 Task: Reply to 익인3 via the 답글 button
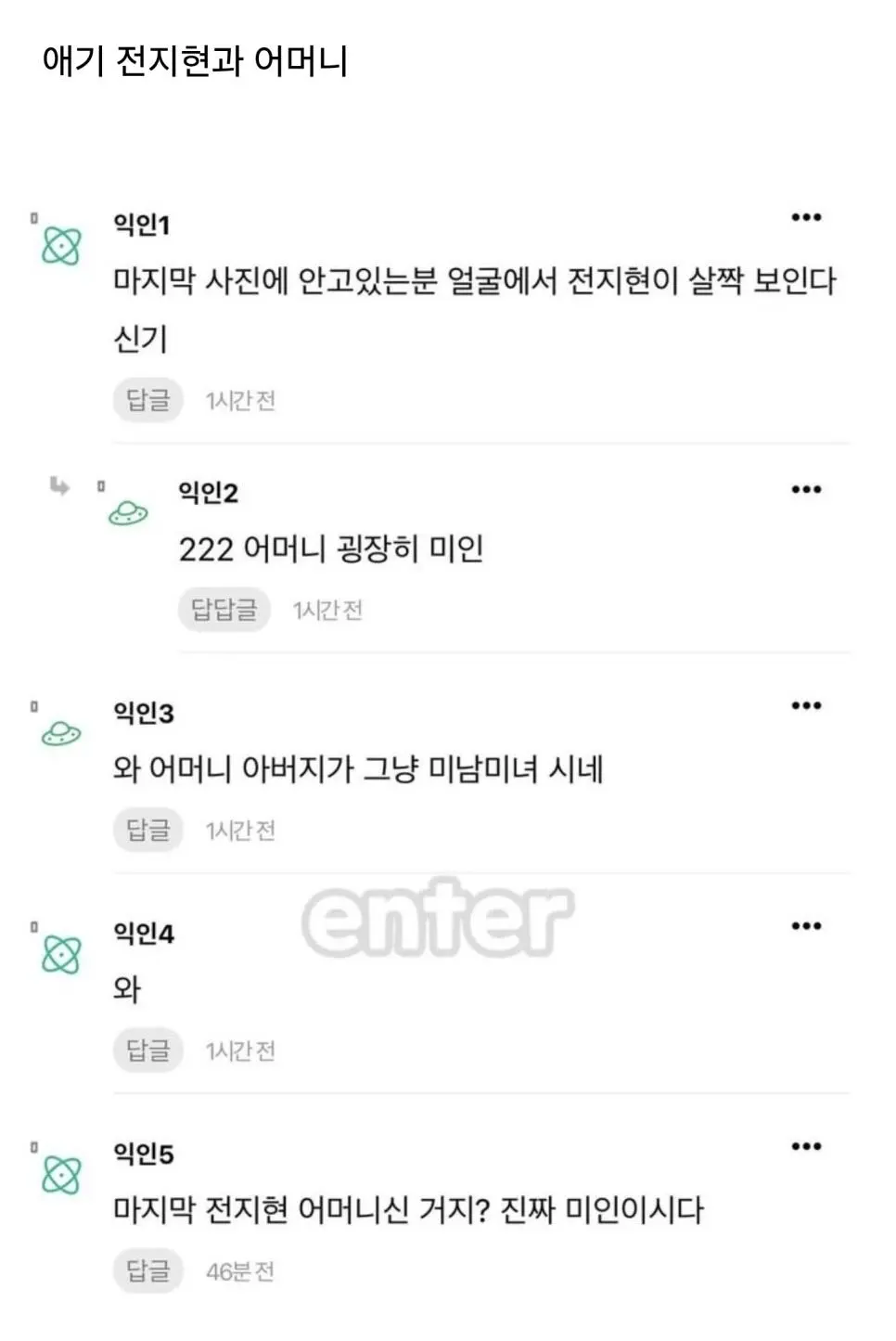(x=148, y=830)
